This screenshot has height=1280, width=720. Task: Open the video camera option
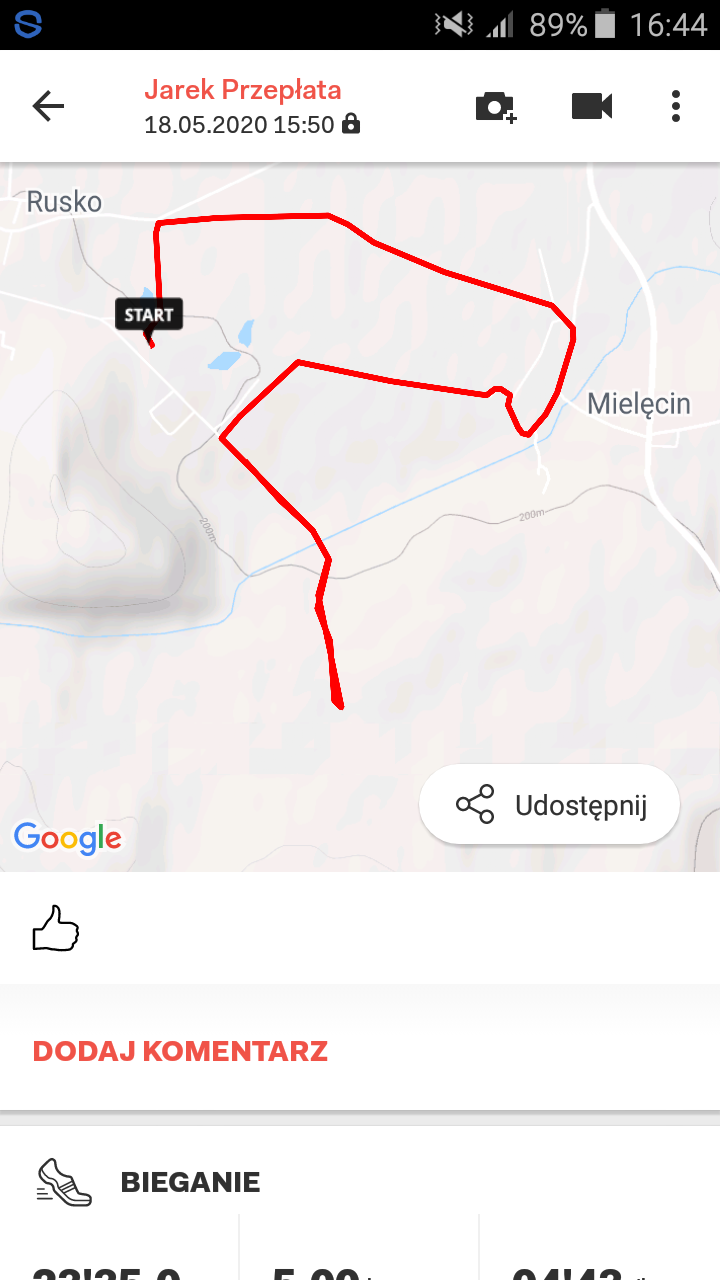pos(591,106)
